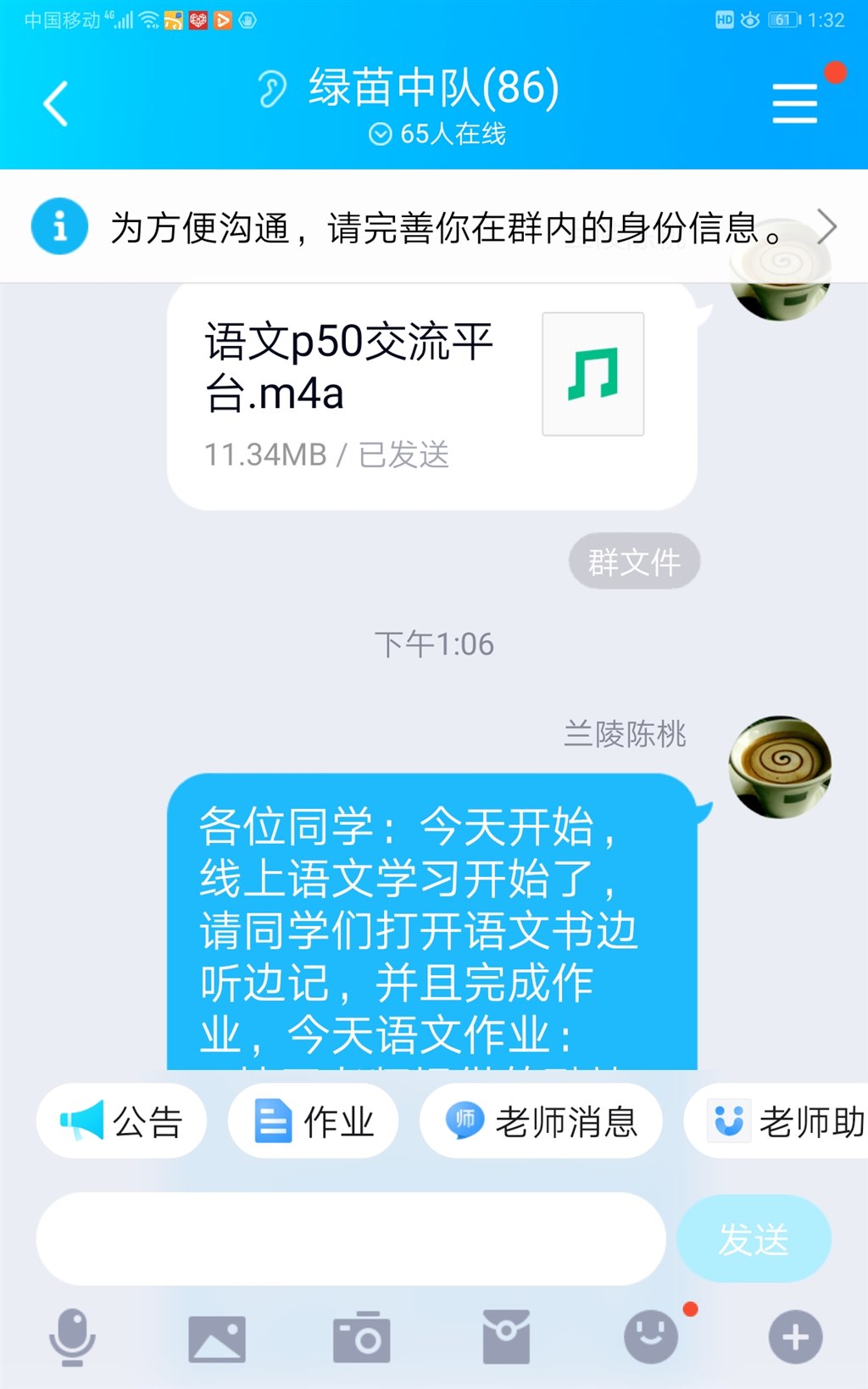Image resolution: width=868 pixels, height=1389 pixels.
Task: Tap the 发送 send button
Action: [754, 1238]
